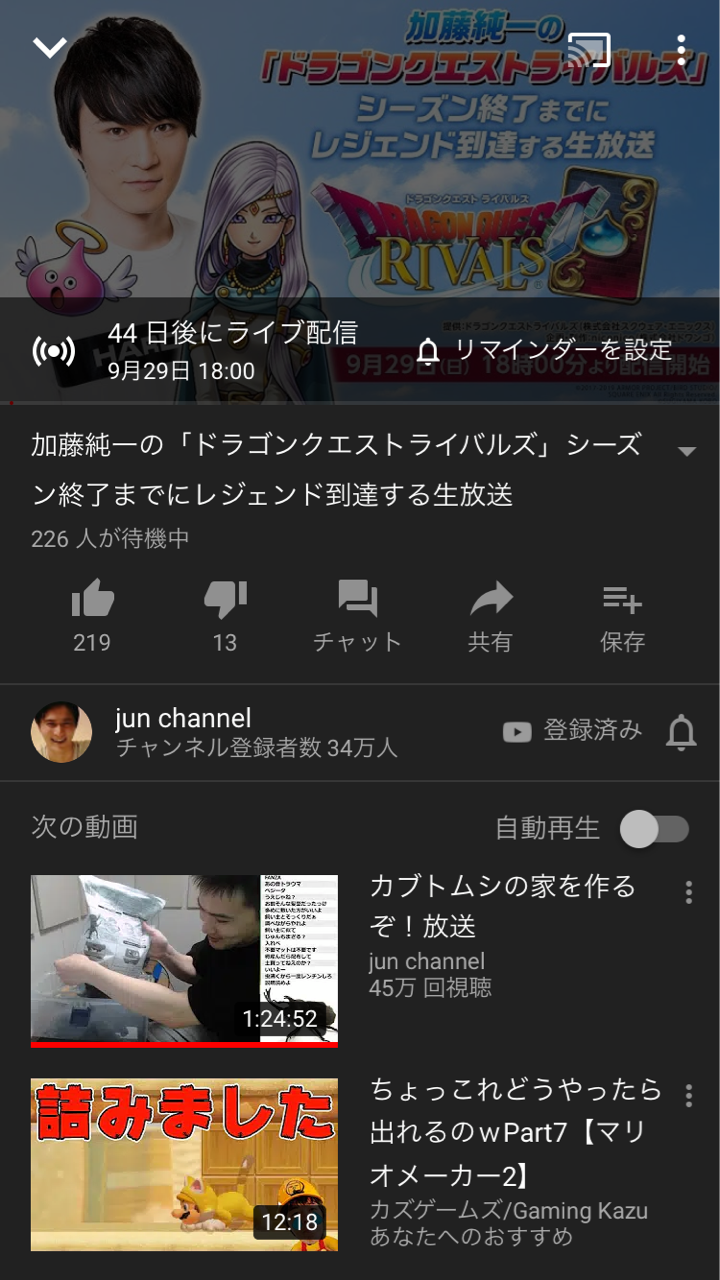This screenshot has height=1280, width=720.
Task: Open options for マリオメーカー2 Part7 video
Action: coord(688,1096)
